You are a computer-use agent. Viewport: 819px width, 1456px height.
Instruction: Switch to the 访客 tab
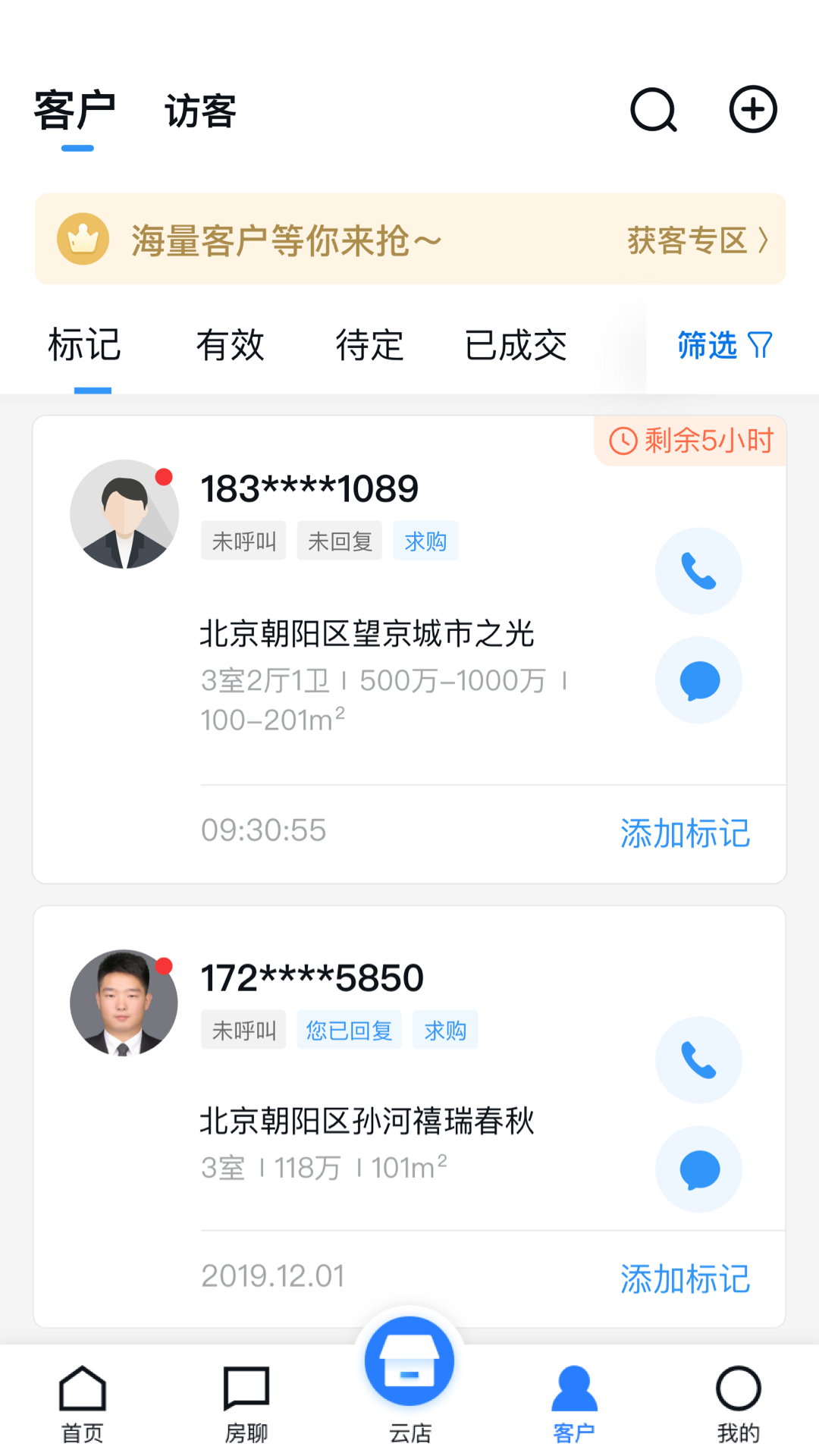coord(199,111)
